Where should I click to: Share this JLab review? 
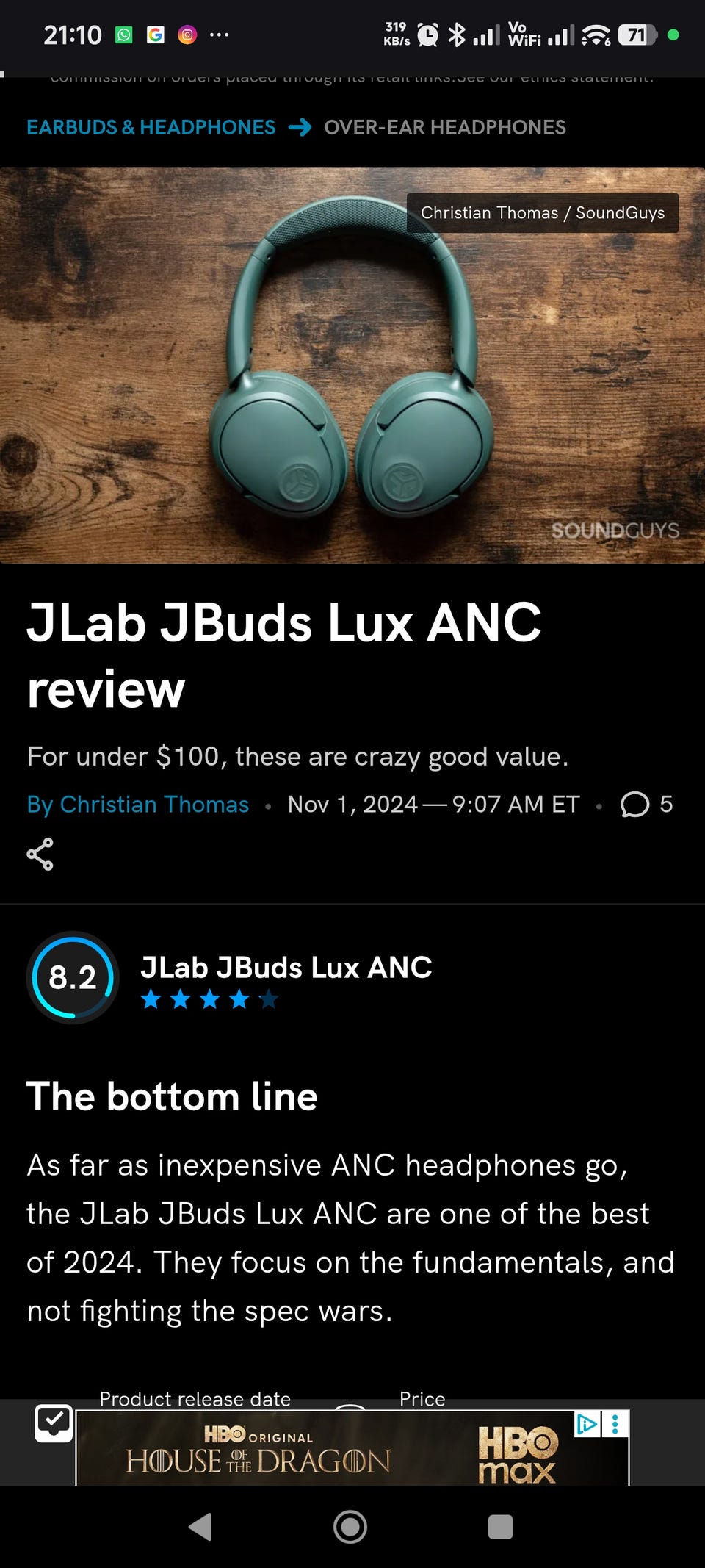coord(40,854)
